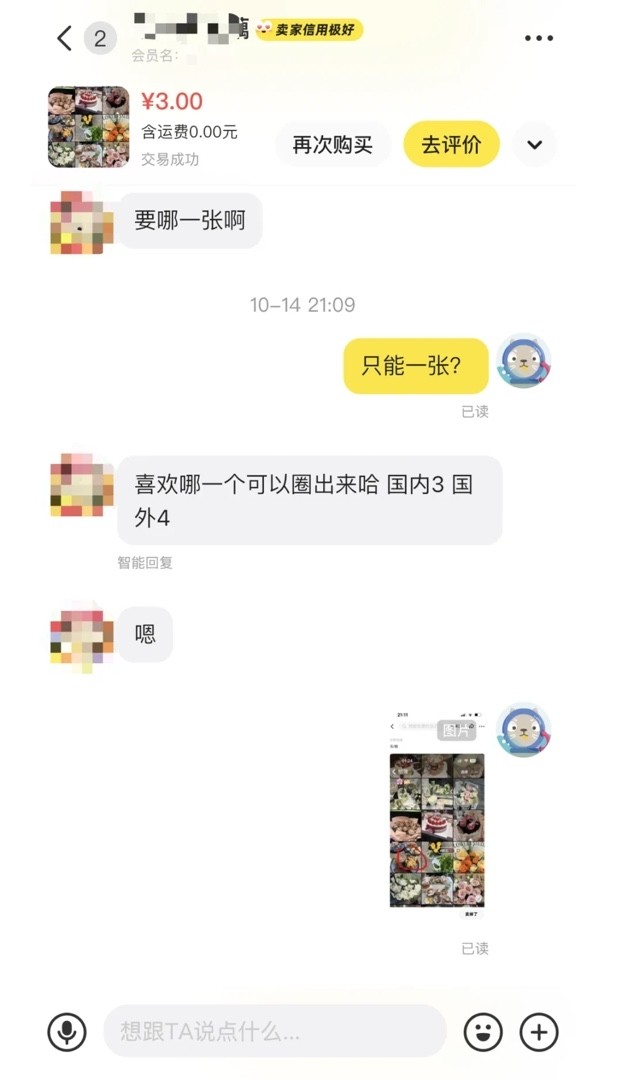Screen dimensions: 622x1080
Task: Go back to the previous screen
Action: tap(65, 39)
